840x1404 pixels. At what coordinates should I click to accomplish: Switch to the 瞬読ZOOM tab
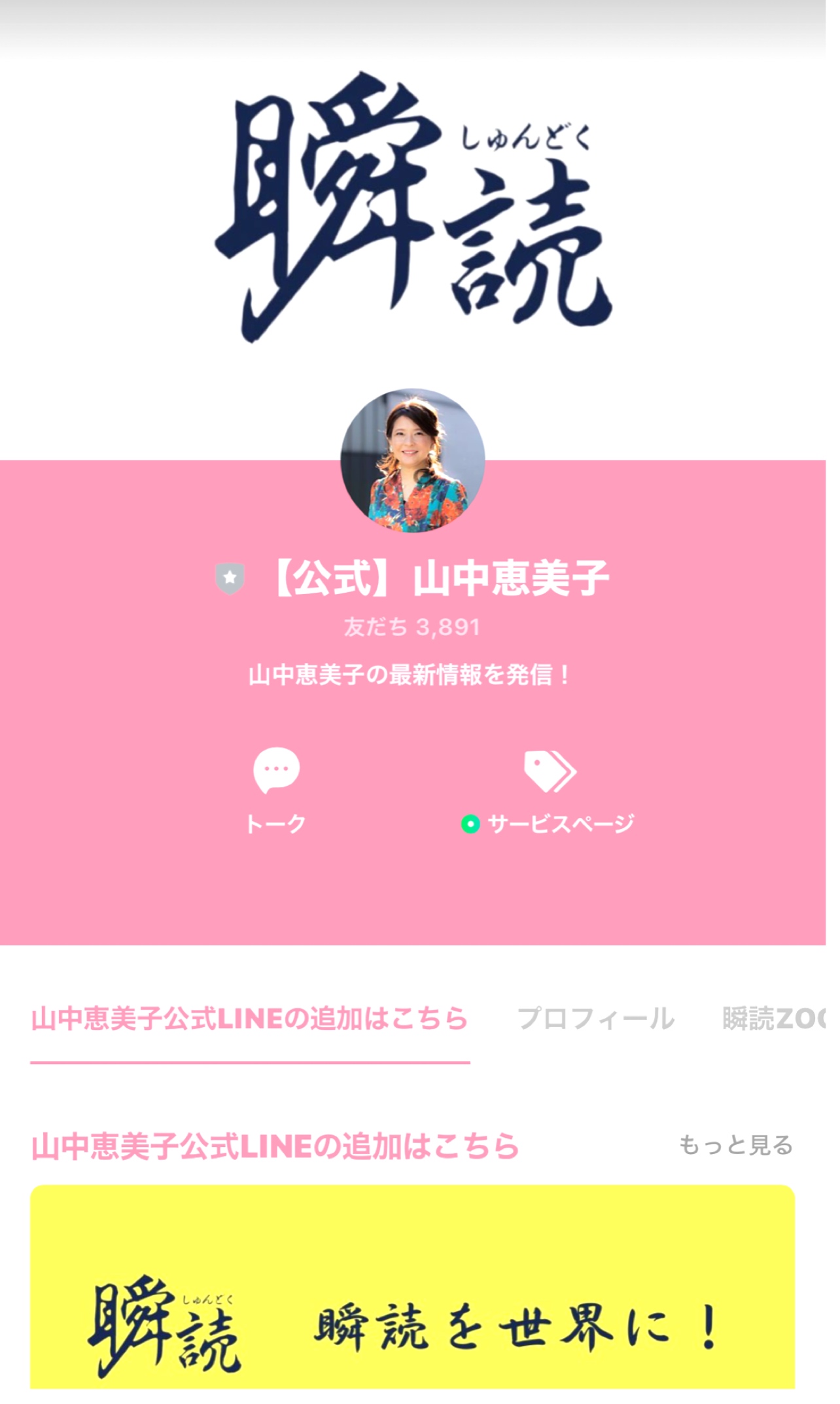(x=772, y=1019)
